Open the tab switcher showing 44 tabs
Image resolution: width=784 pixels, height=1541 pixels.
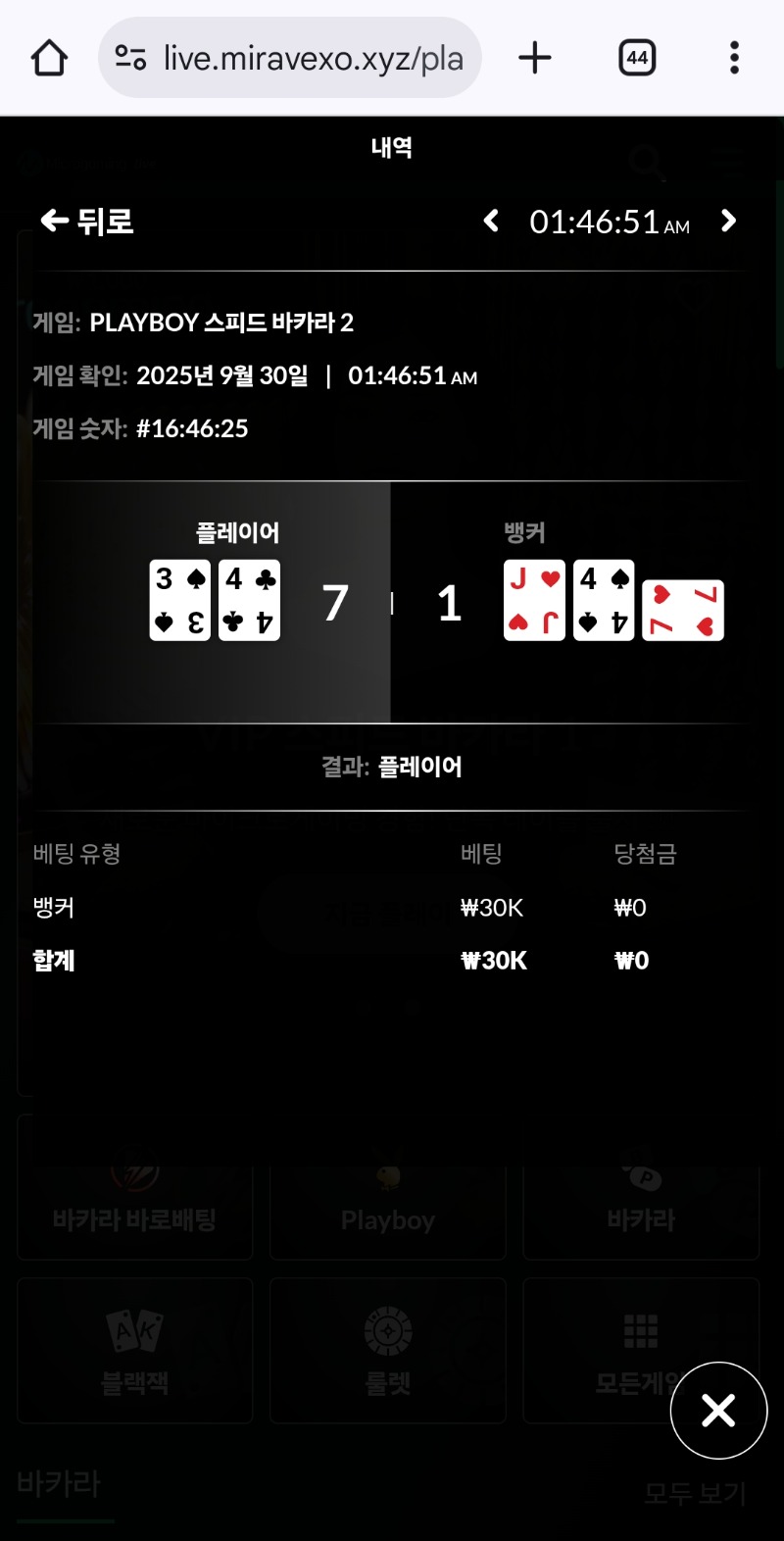[x=637, y=58]
